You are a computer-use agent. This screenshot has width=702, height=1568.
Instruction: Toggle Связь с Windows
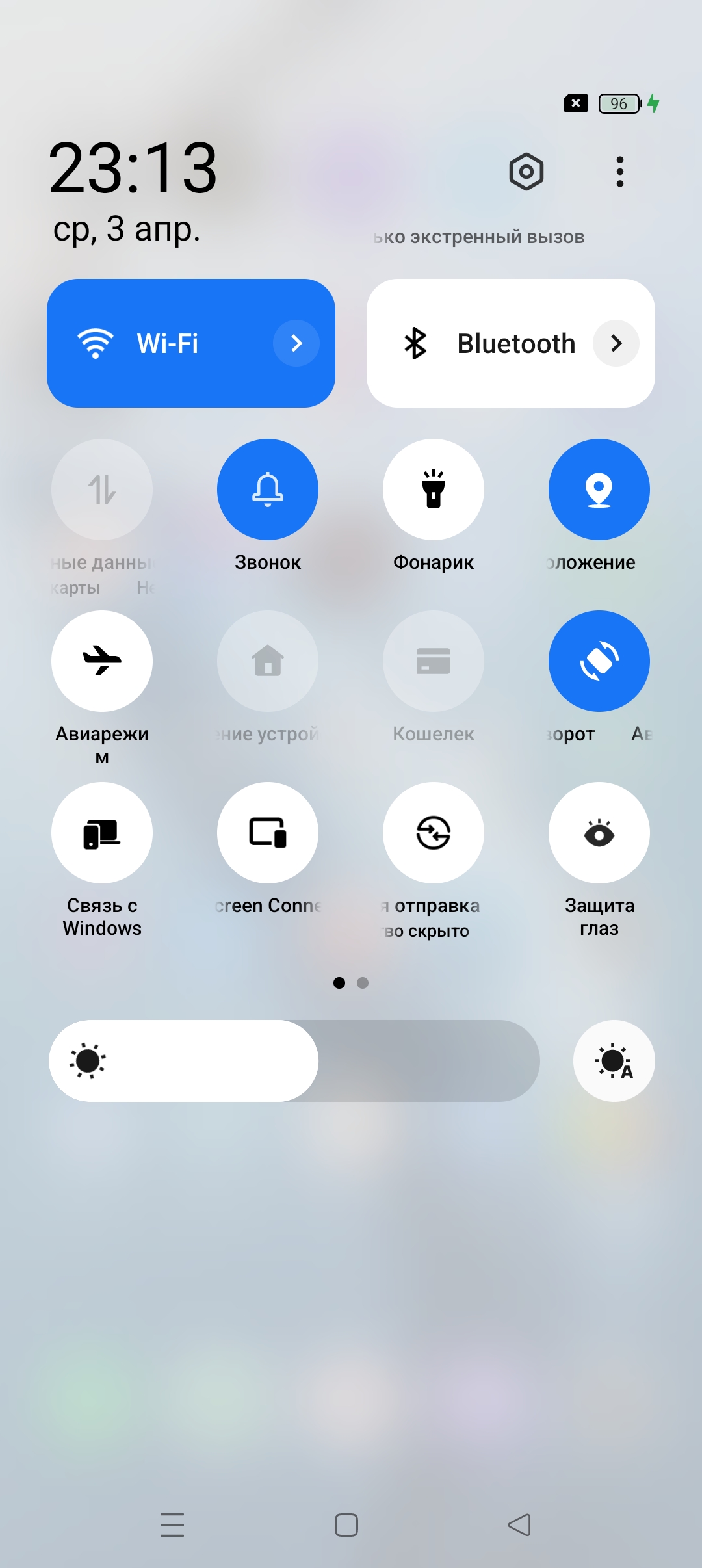102,833
